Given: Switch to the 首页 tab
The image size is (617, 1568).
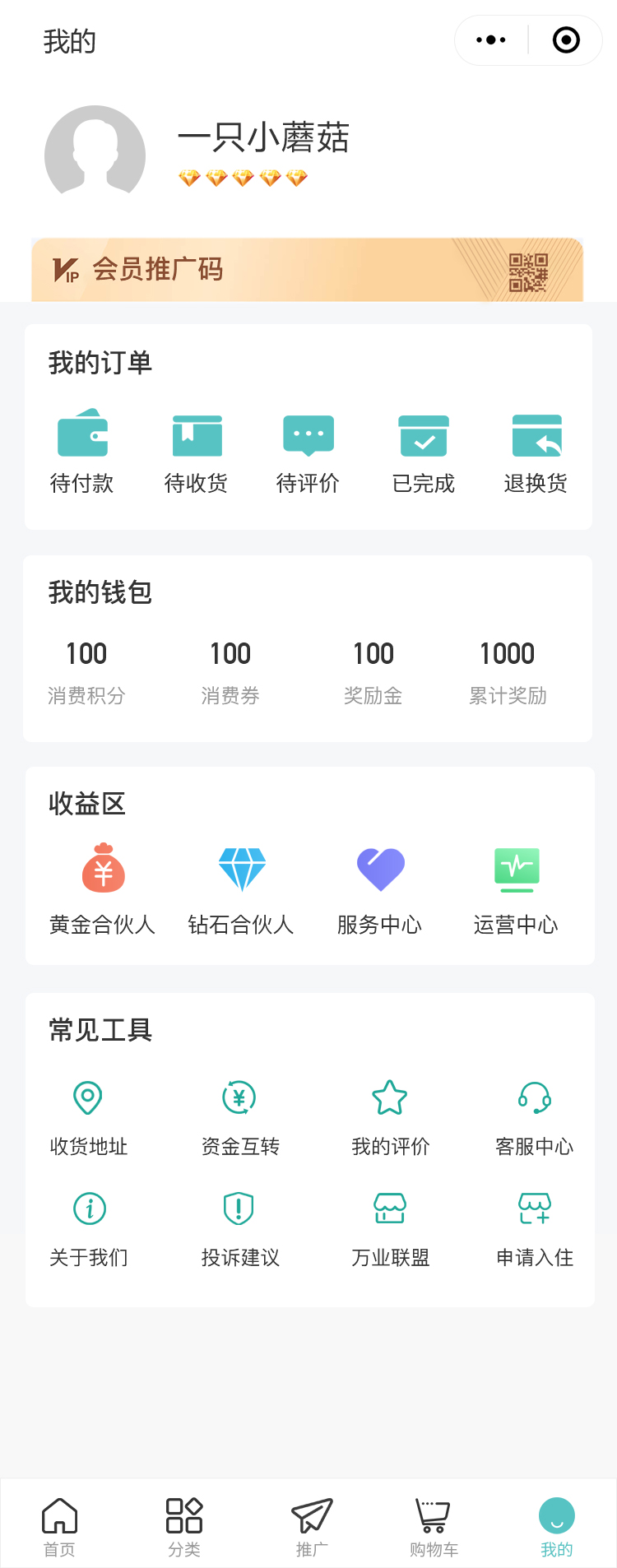Looking at the screenshot, I should tap(59, 1527).
